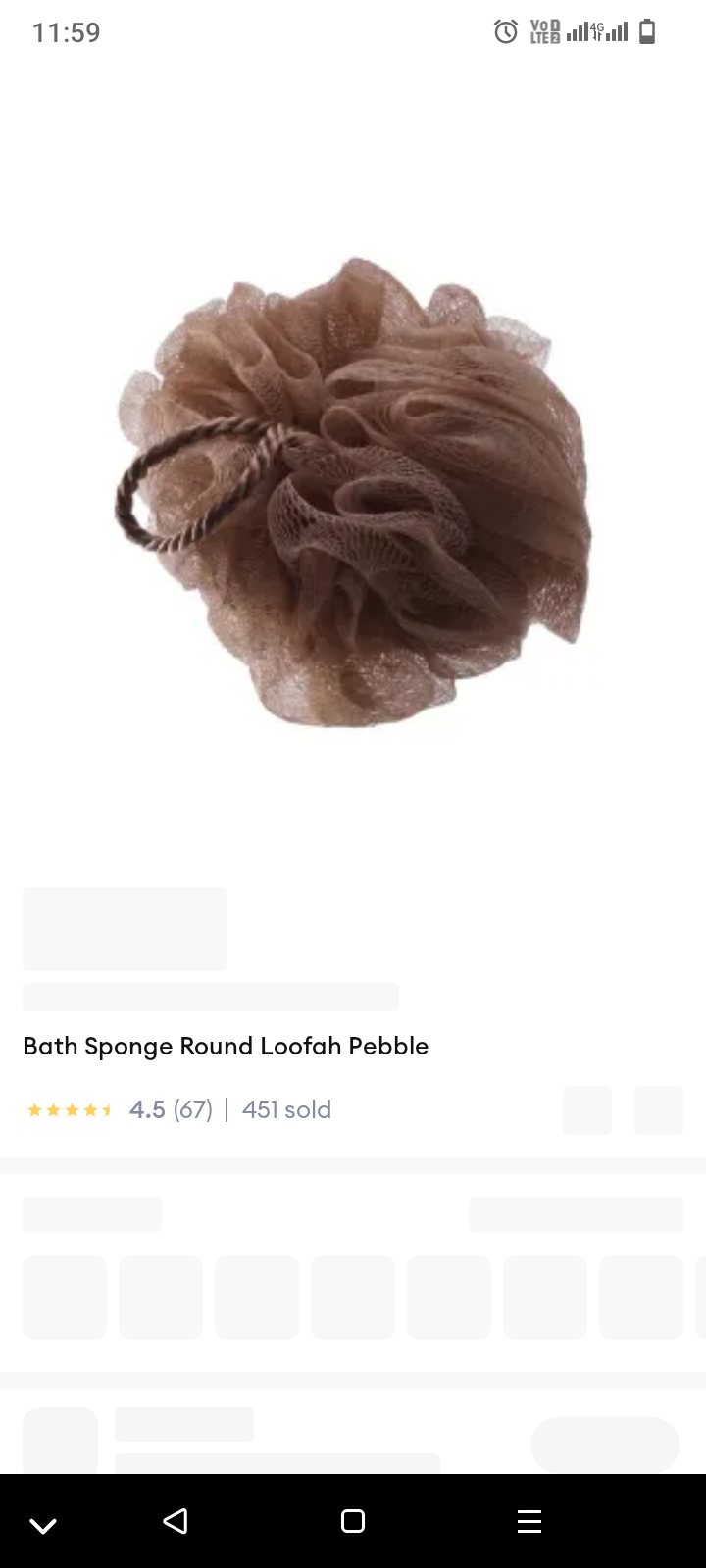
Task: Open the system menu button
Action: tap(529, 1521)
